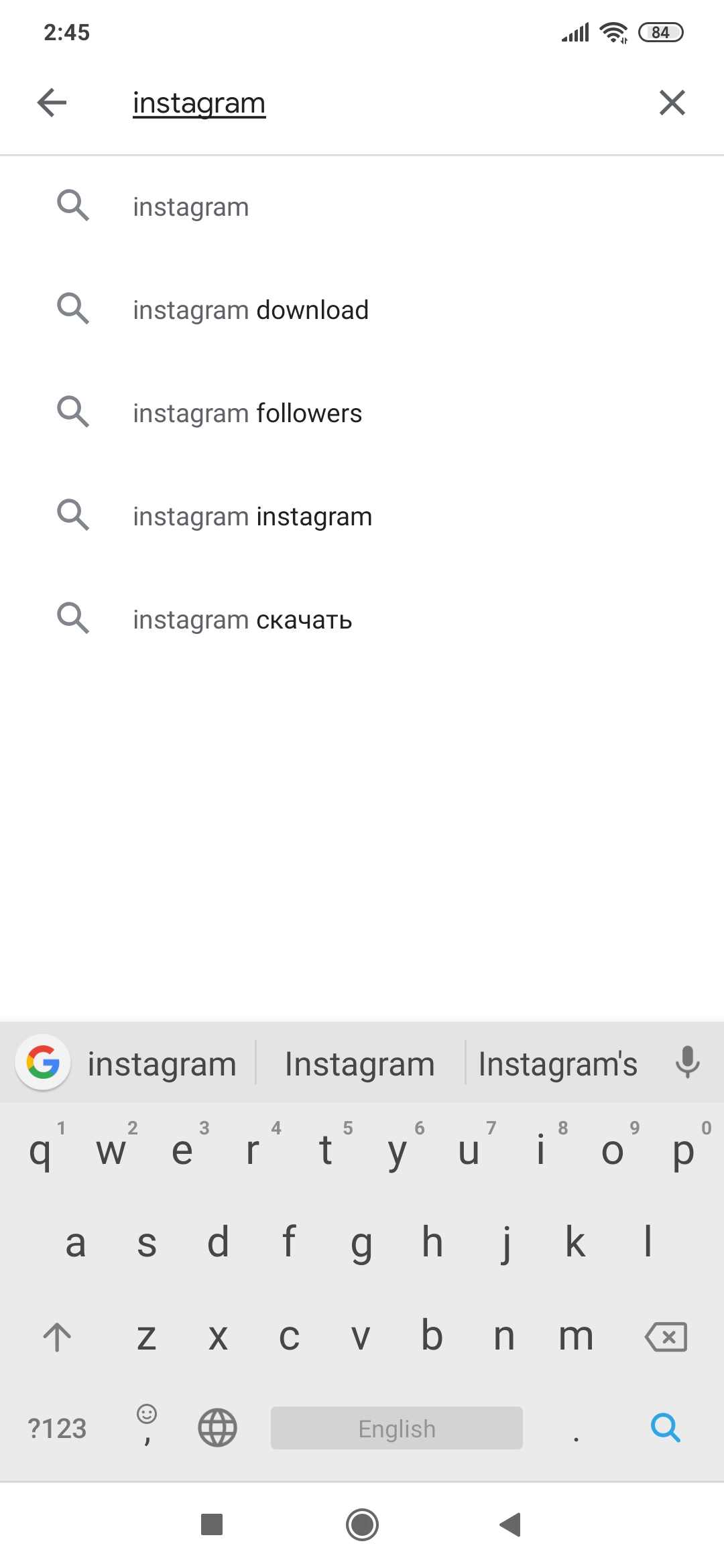Select the "instagram скачать" suggestion
This screenshot has height=1568, width=724.
(x=362, y=619)
